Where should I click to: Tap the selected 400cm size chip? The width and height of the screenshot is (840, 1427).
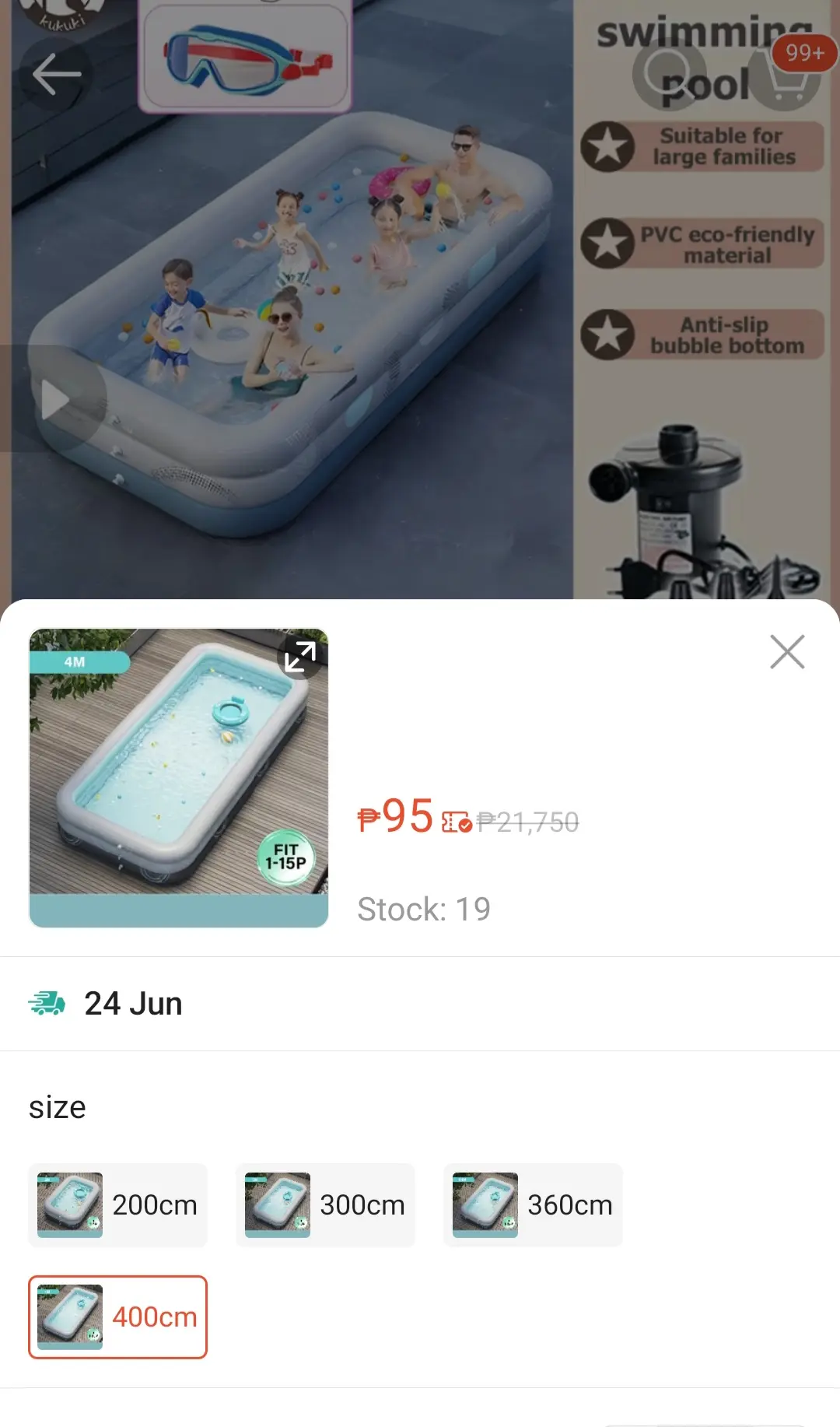coord(117,1317)
